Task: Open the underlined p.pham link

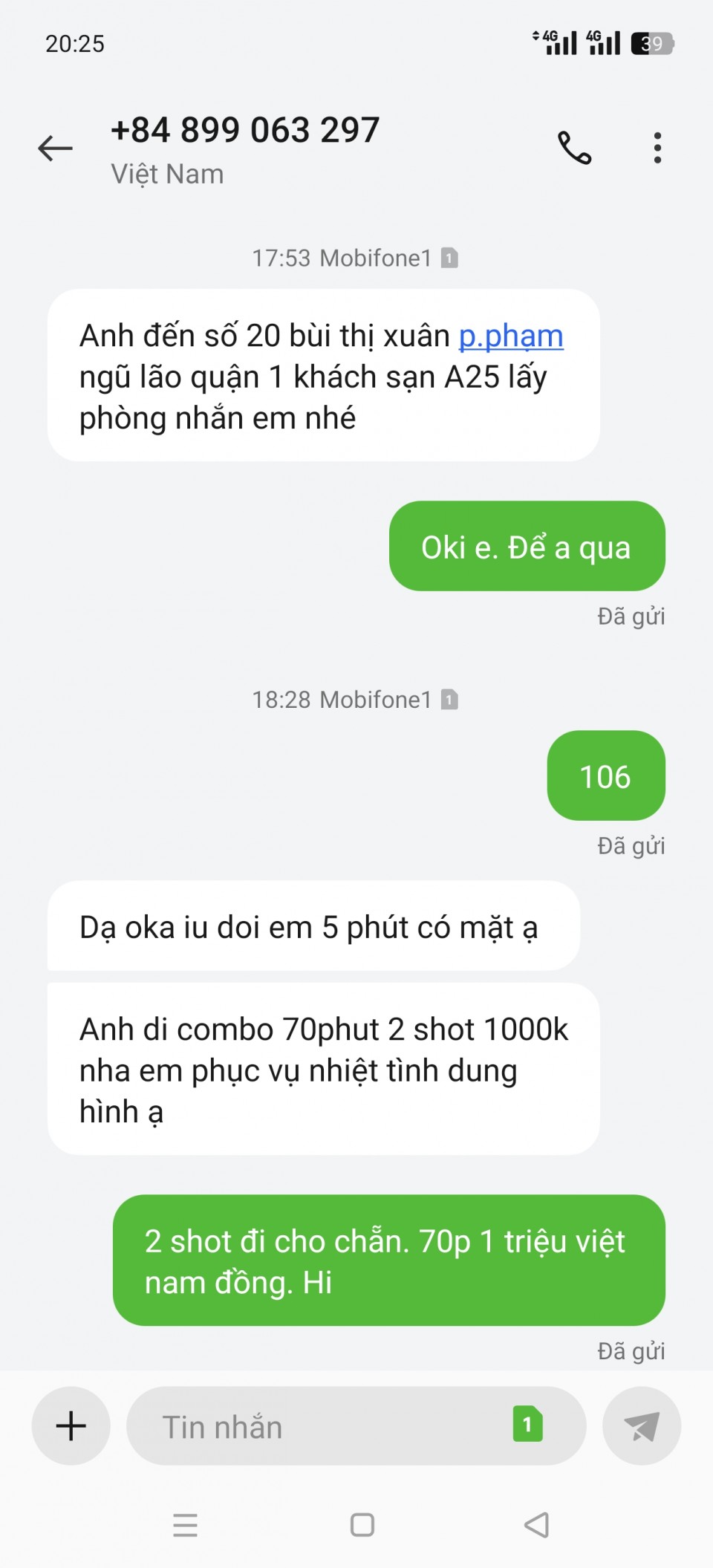Action: click(x=511, y=336)
